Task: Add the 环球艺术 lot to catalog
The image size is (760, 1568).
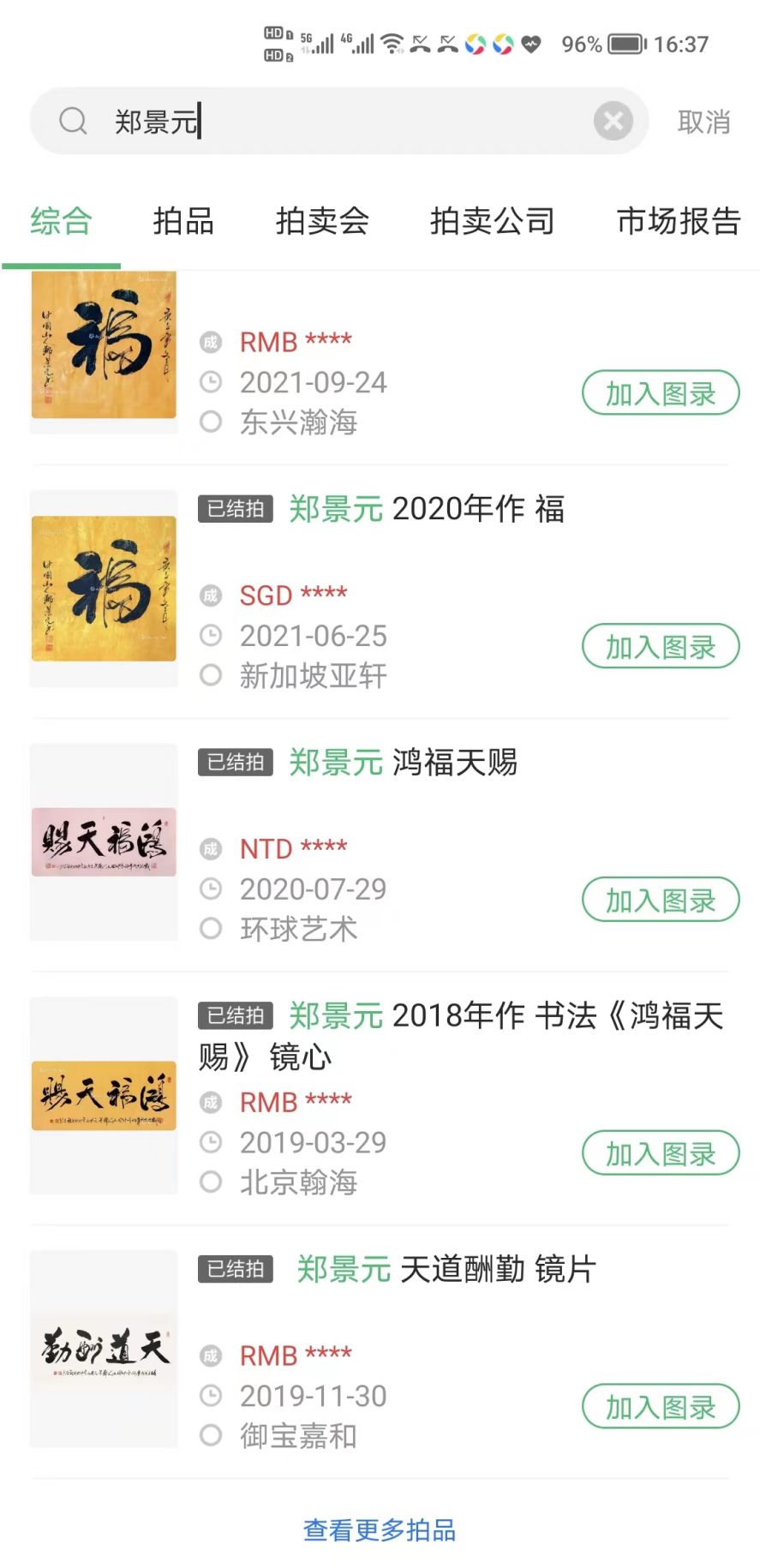Action: click(660, 901)
